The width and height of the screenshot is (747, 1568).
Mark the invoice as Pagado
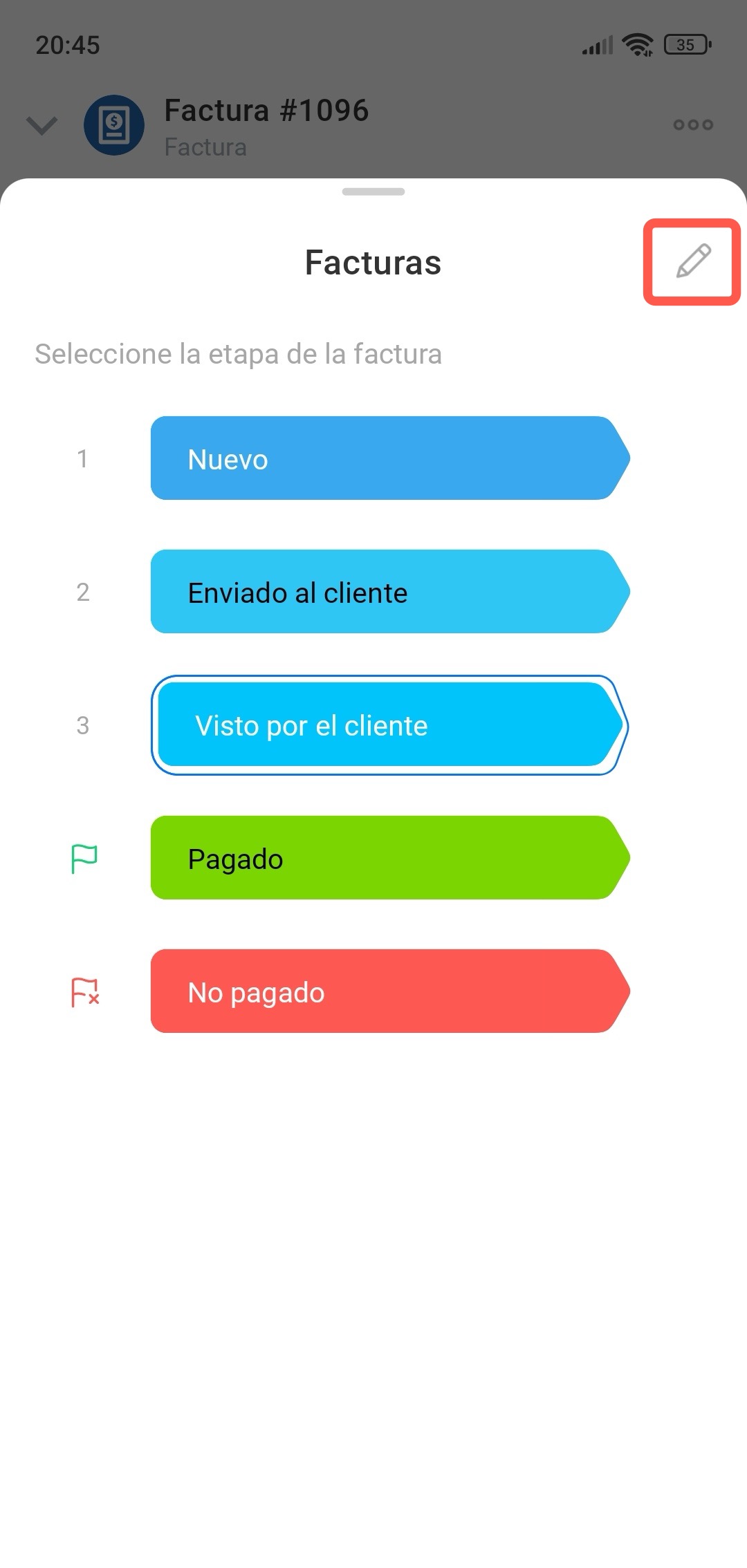coord(389,858)
